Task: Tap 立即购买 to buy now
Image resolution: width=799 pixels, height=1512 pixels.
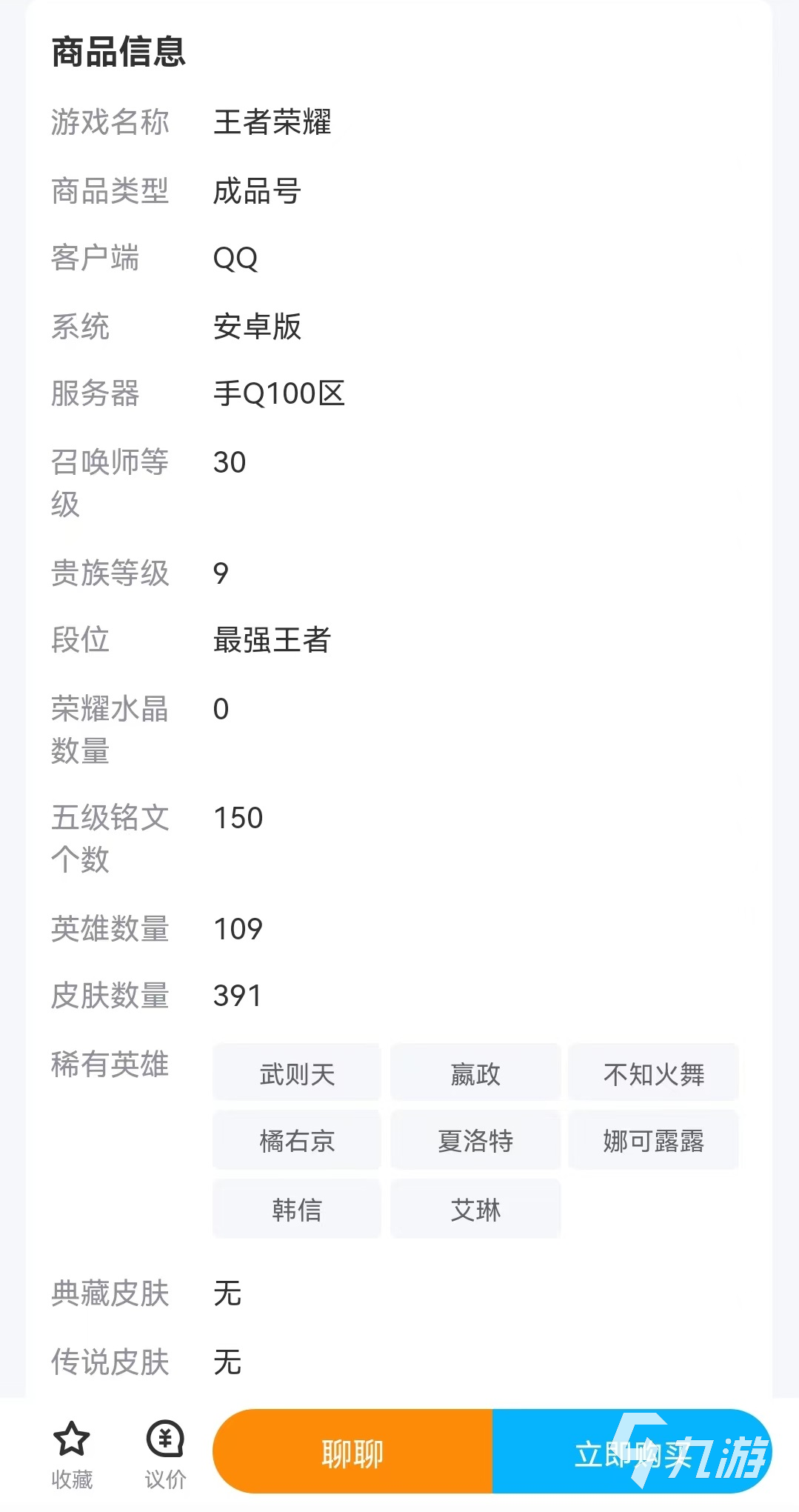Action: coord(632,1452)
